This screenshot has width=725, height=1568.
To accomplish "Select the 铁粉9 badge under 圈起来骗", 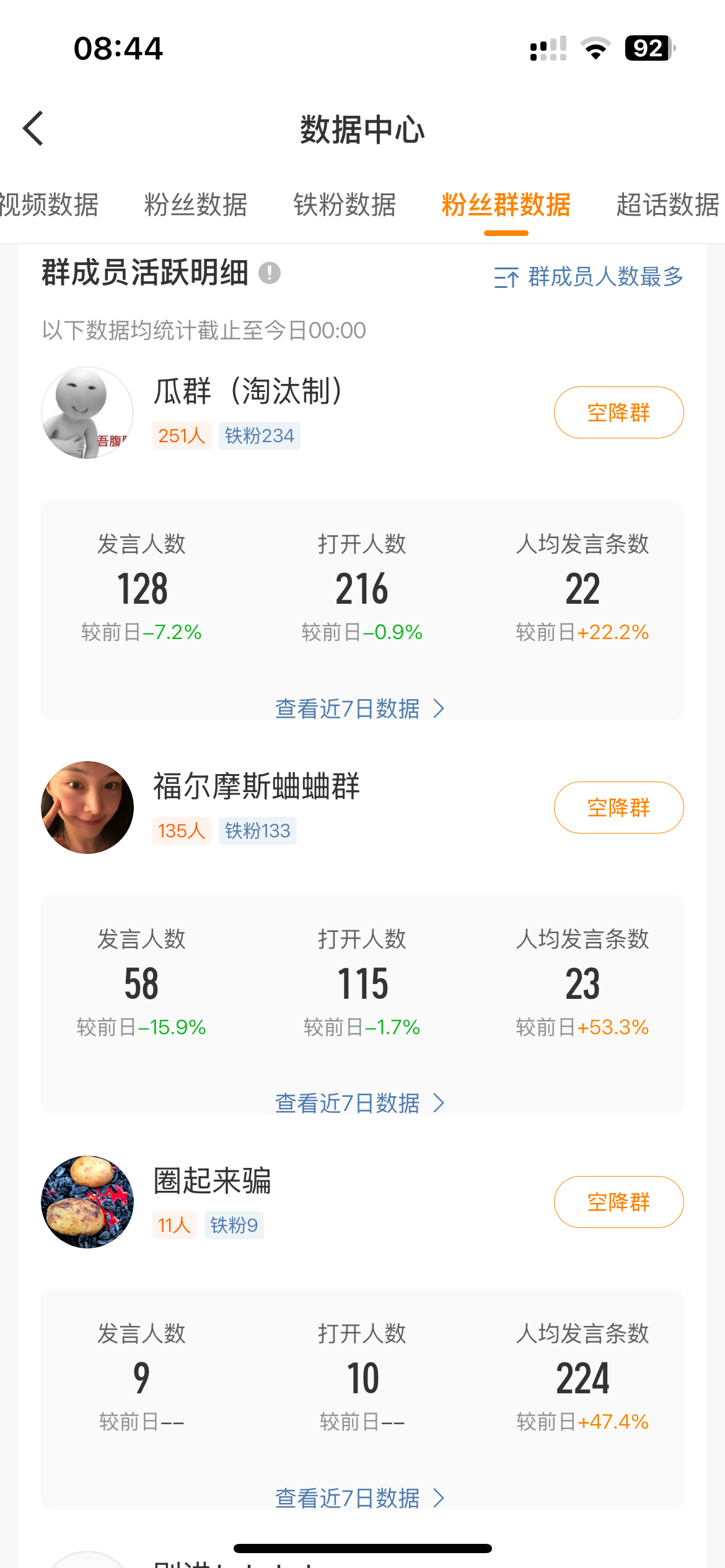I will pos(234,1224).
